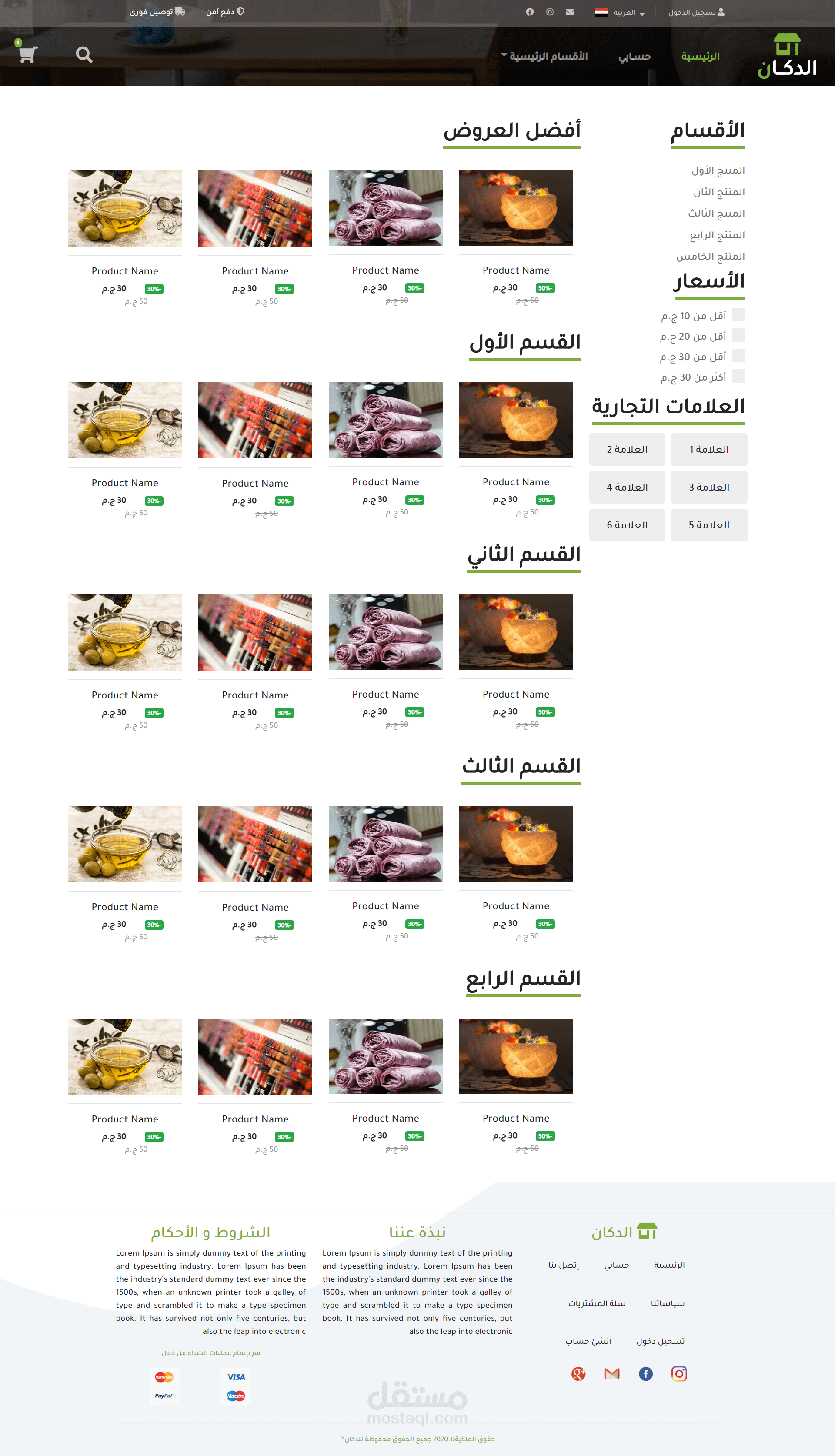Open the Instagram icon in top bar
Screen dimensions: 835x1456
[x=549, y=12]
